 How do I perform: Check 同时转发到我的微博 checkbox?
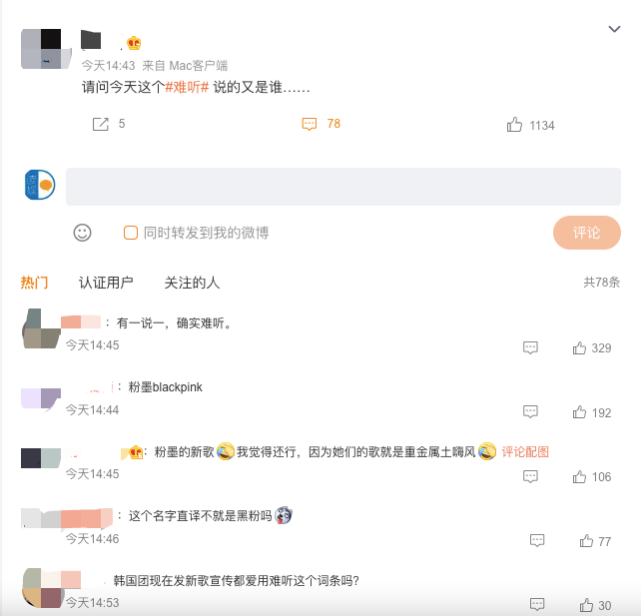click(131, 232)
